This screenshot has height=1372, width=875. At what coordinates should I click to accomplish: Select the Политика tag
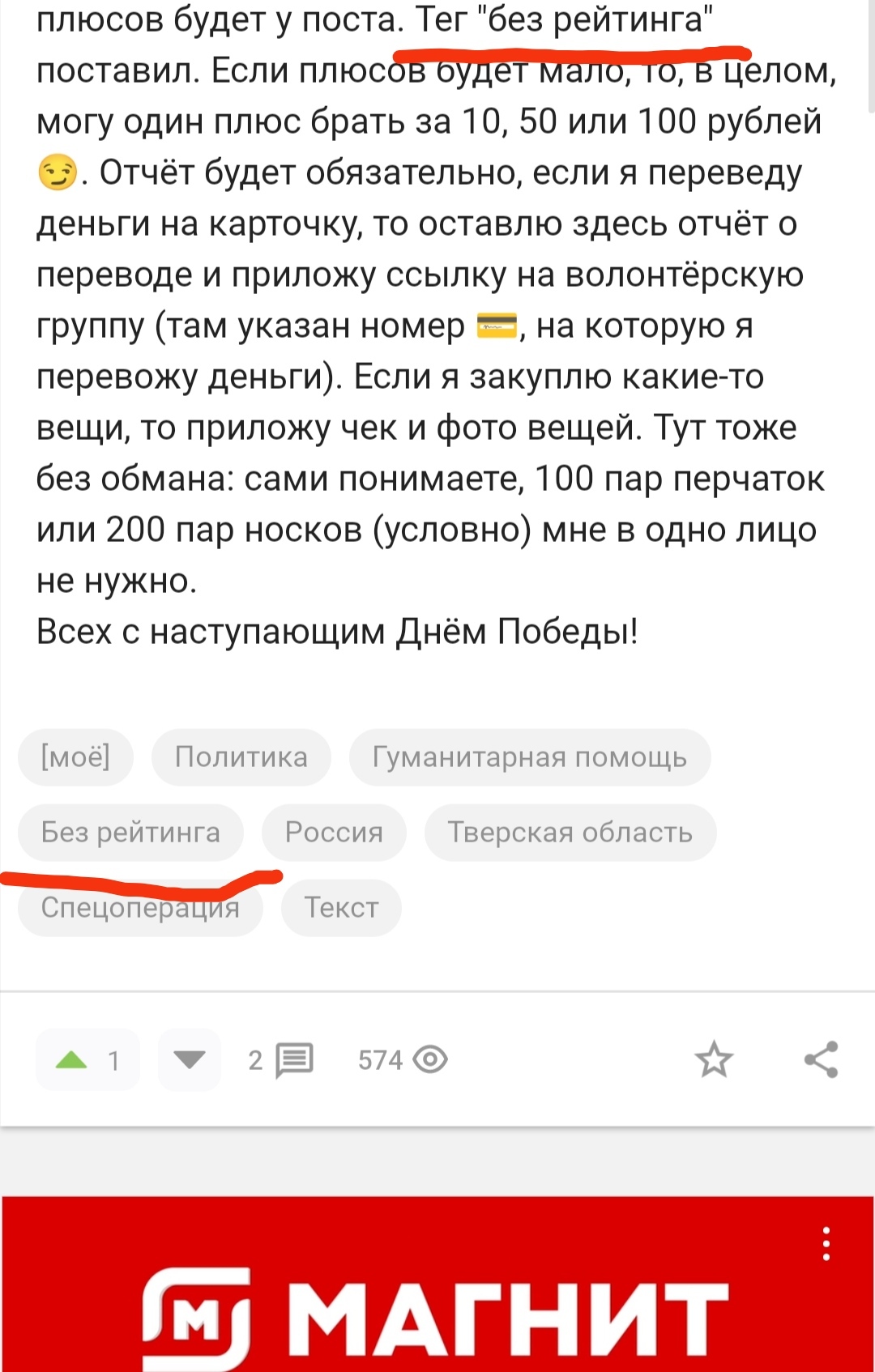(x=241, y=757)
